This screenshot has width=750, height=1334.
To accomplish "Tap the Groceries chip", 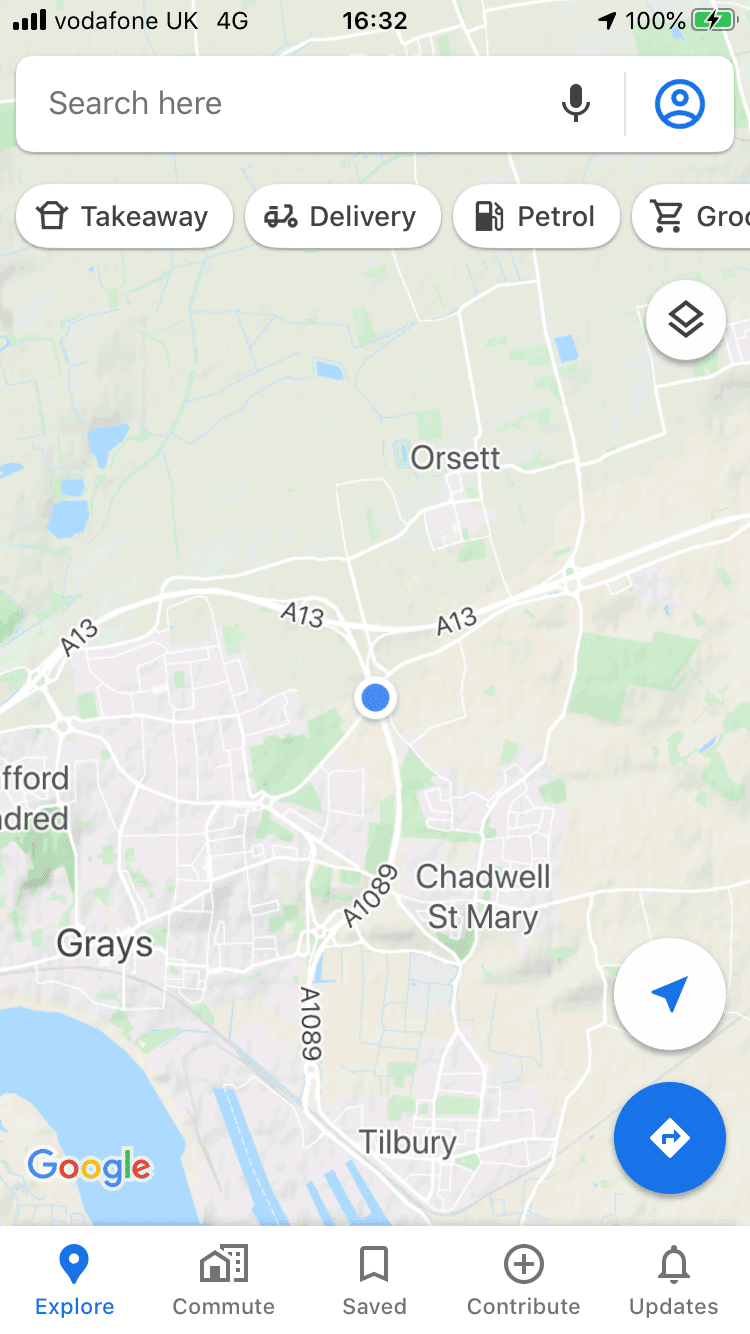I will [692, 216].
